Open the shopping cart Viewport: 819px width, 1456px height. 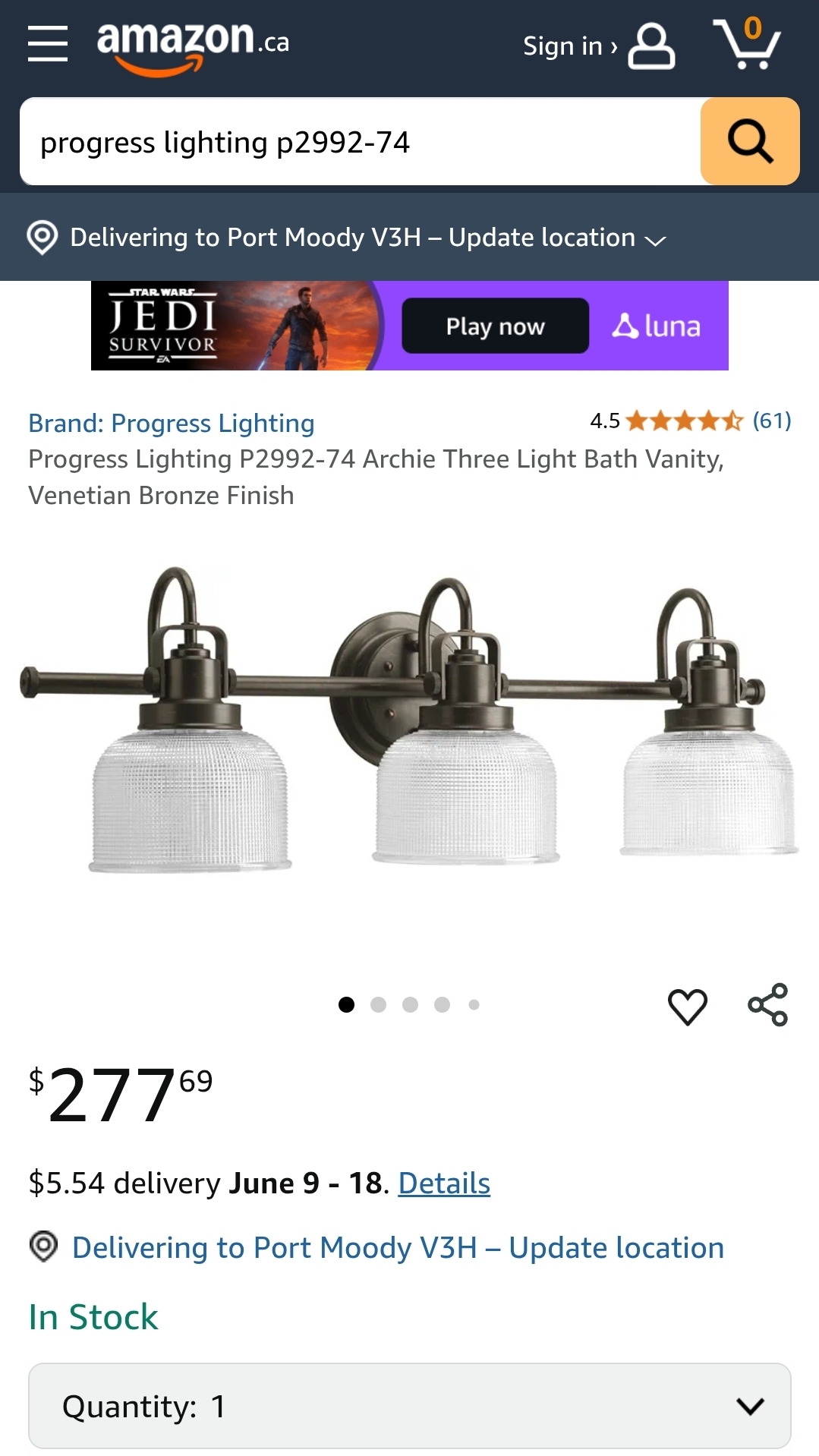click(x=747, y=43)
